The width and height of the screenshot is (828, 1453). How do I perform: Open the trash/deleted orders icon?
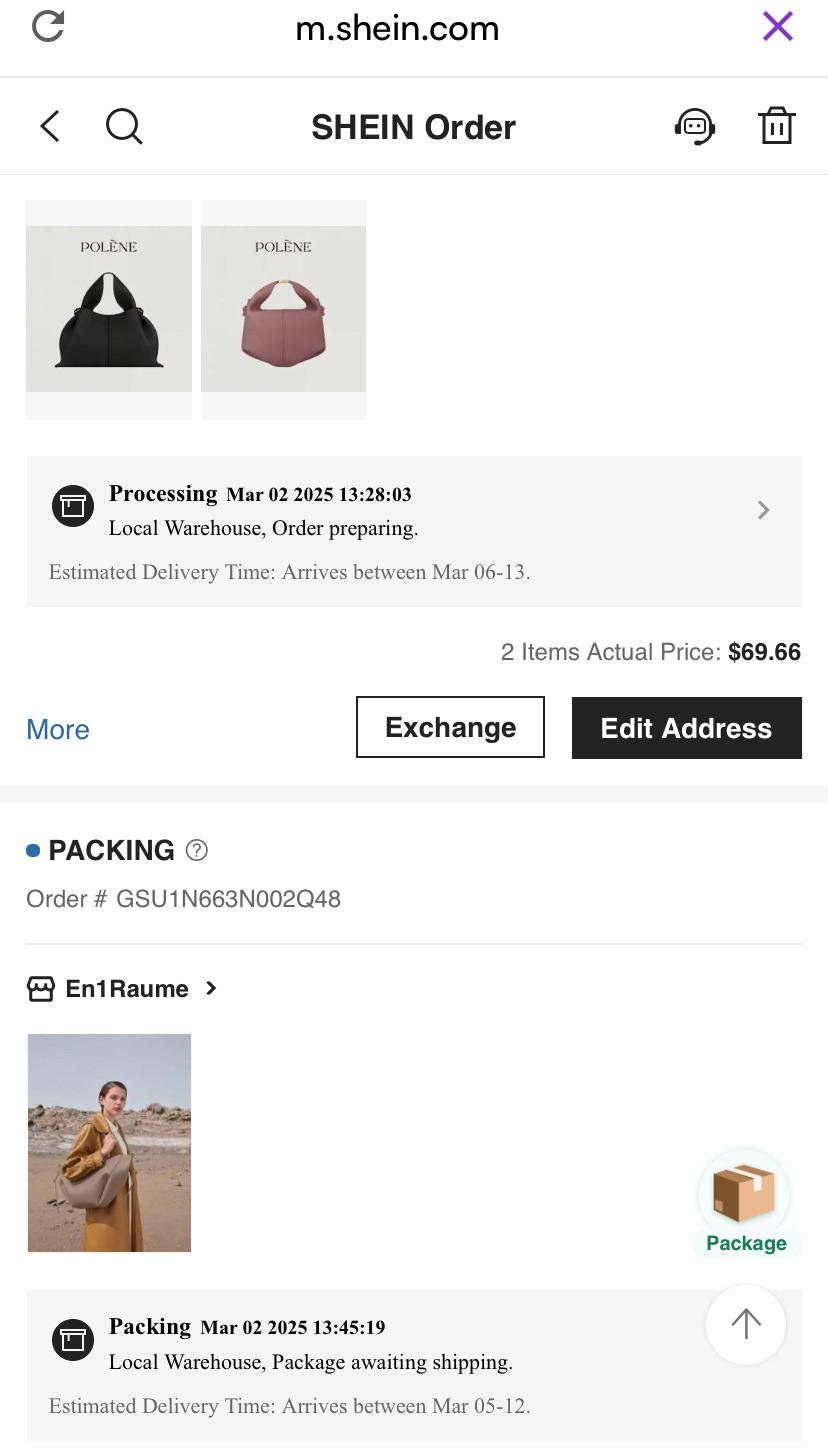[x=777, y=126]
